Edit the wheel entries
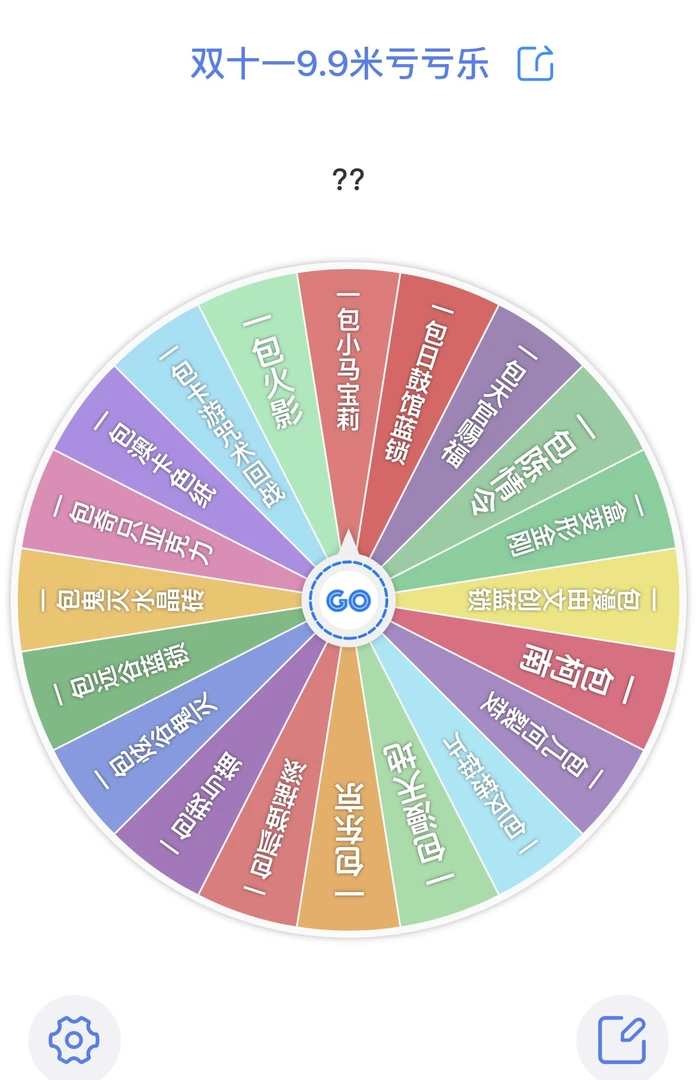This screenshot has width=699, height=1080. (621, 1039)
